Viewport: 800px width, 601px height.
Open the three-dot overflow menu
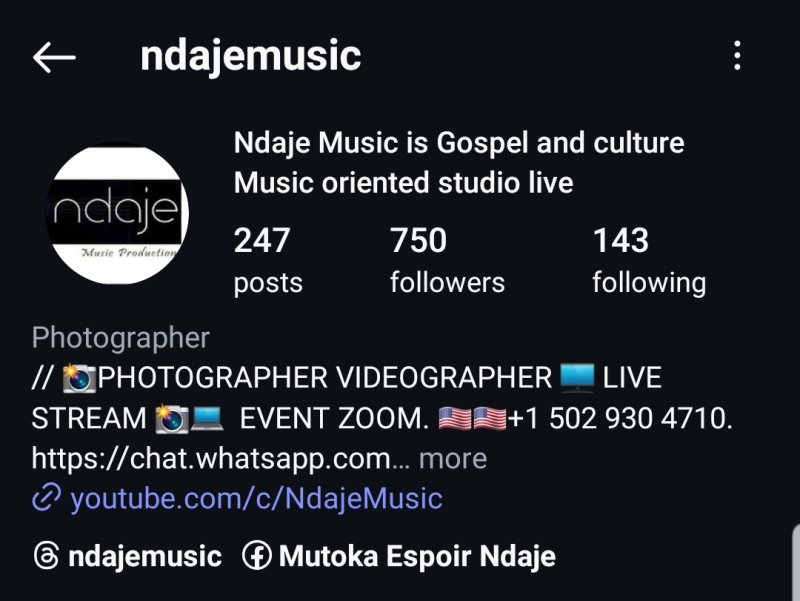737,56
